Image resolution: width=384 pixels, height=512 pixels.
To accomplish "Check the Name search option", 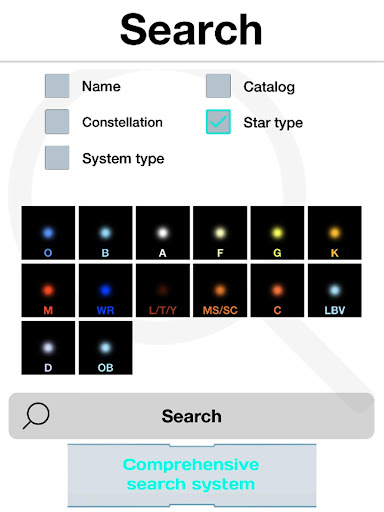I will click(57, 86).
